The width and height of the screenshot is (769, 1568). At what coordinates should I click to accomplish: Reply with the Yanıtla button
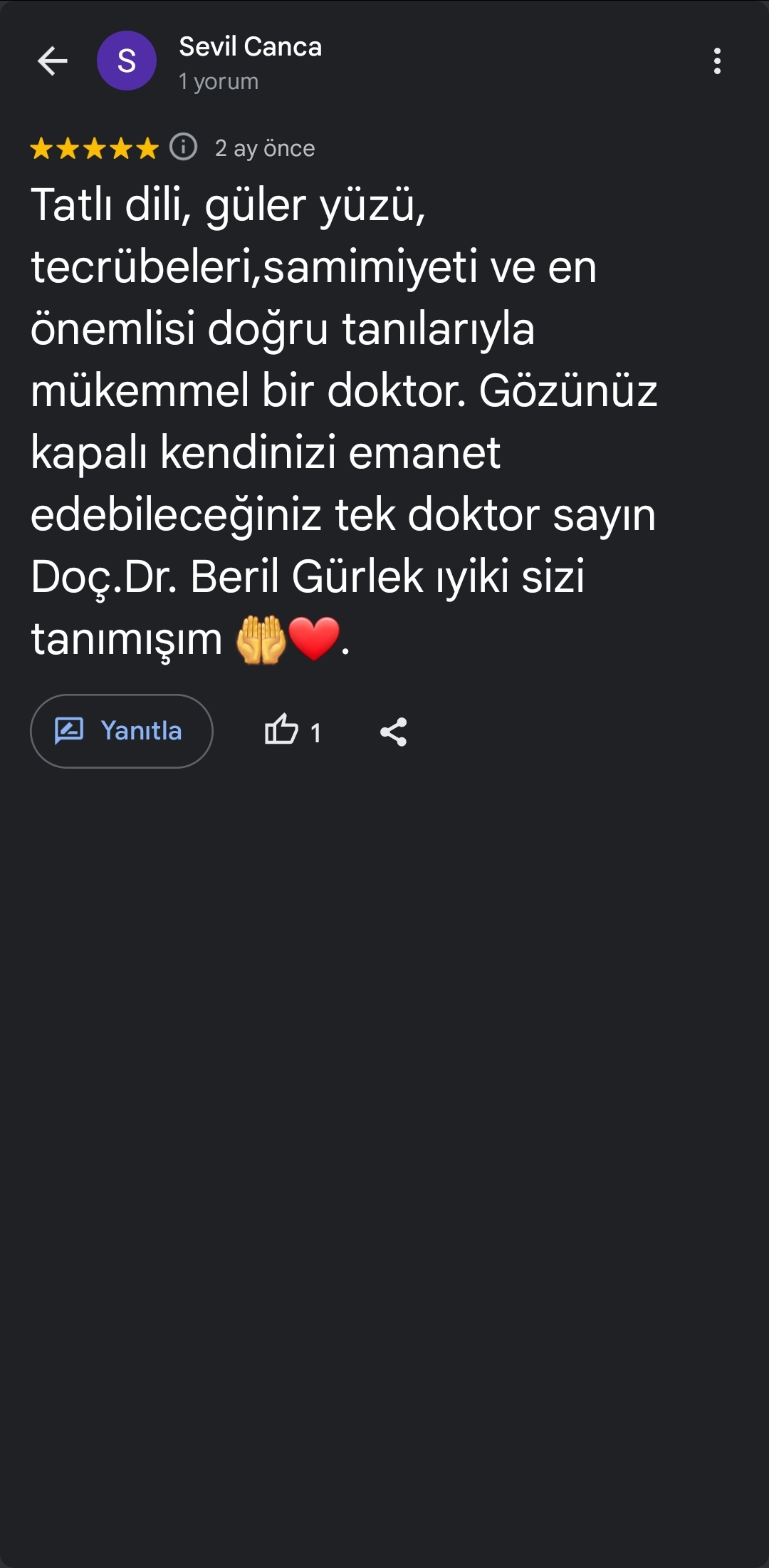[x=122, y=731]
